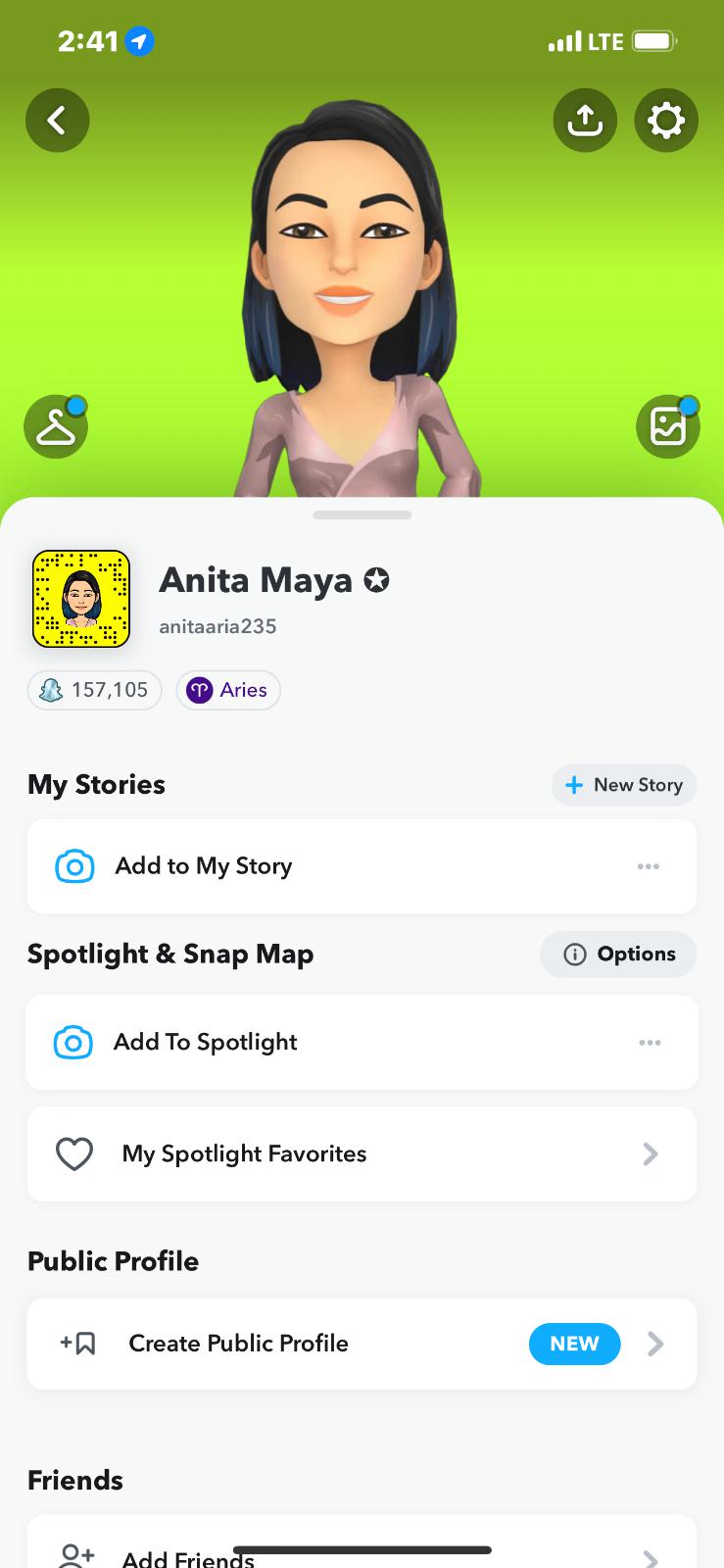Select Add To Spotlight
The height and width of the screenshot is (1568, 724).
tap(206, 1043)
